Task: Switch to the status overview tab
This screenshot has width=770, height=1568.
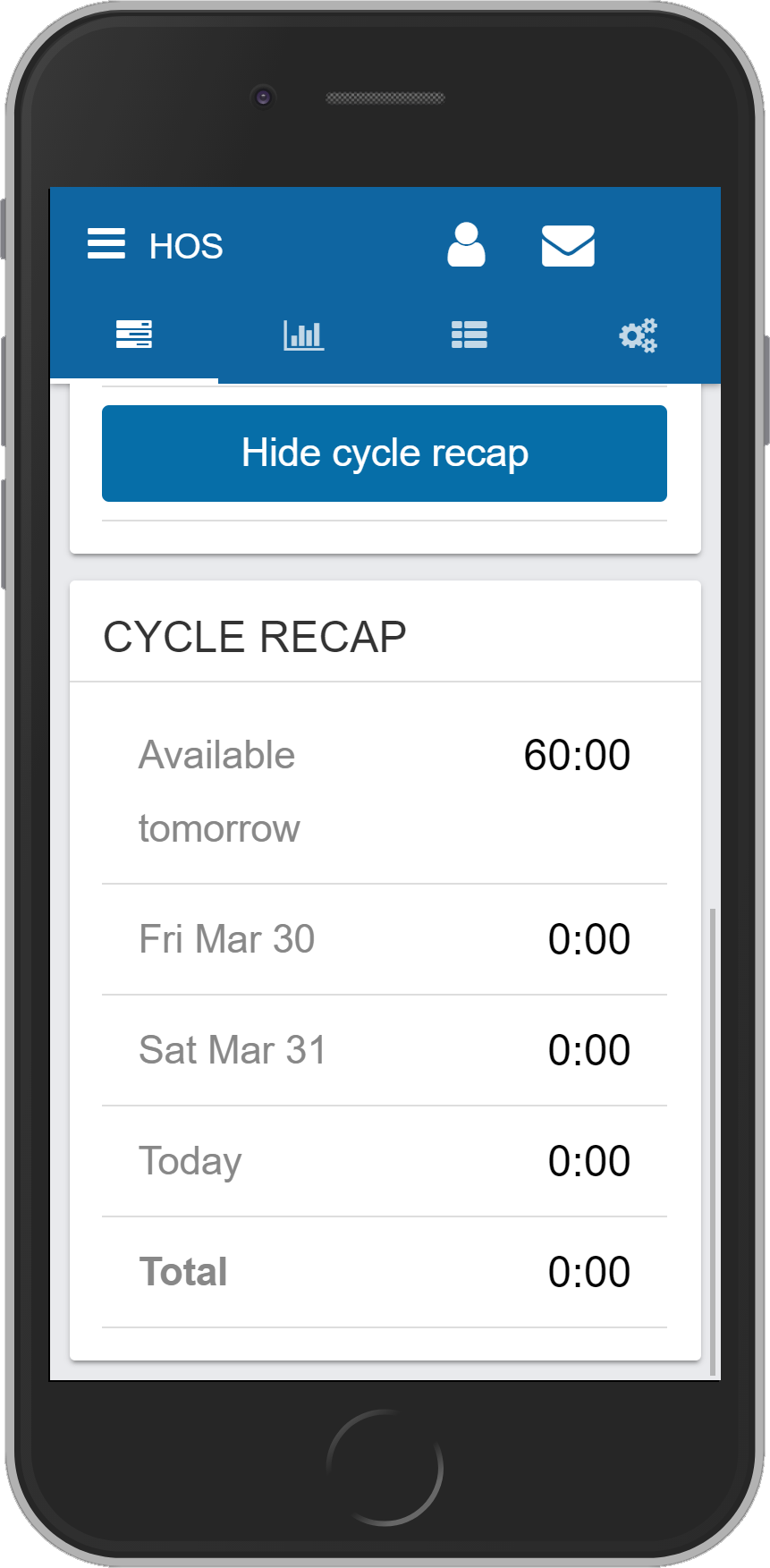Action: pyautogui.click(x=134, y=335)
